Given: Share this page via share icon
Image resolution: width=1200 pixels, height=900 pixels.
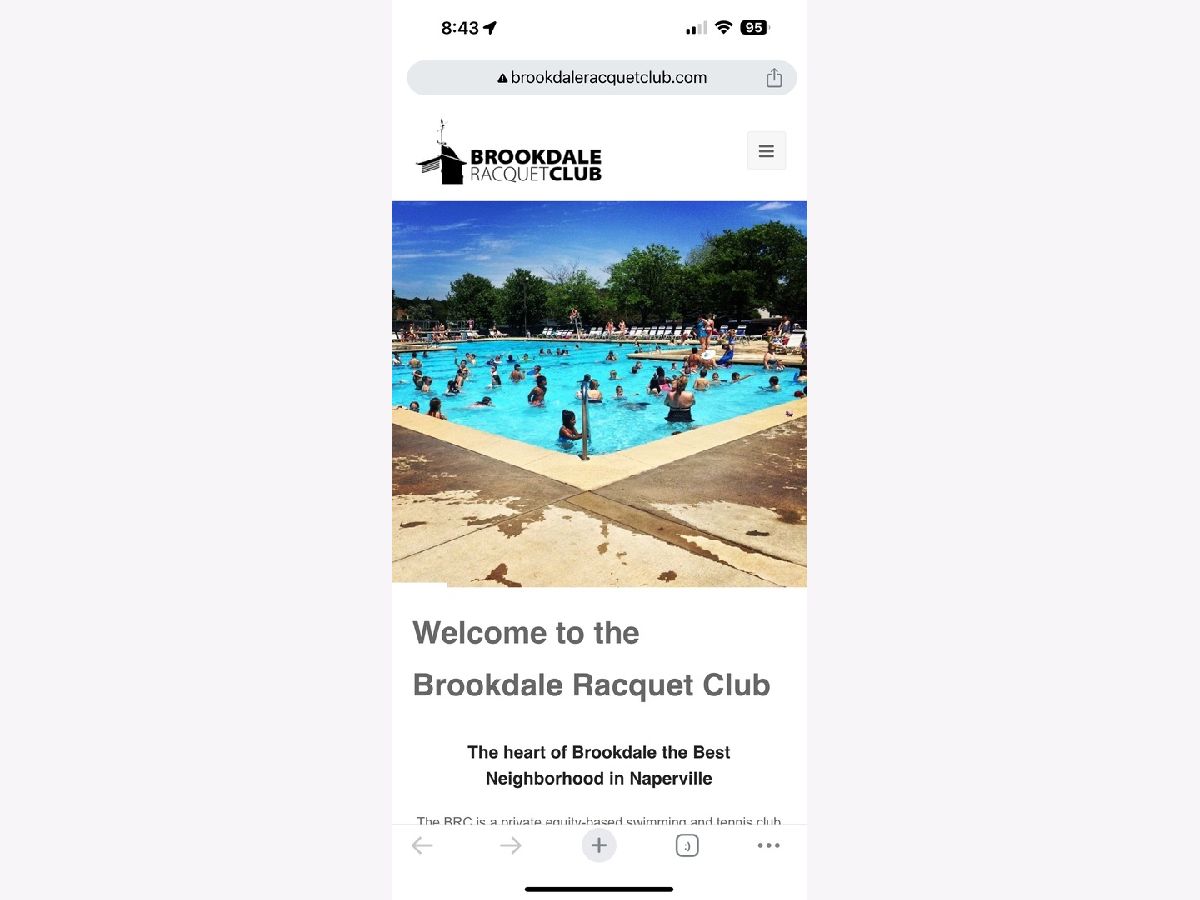Looking at the screenshot, I should coord(774,78).
